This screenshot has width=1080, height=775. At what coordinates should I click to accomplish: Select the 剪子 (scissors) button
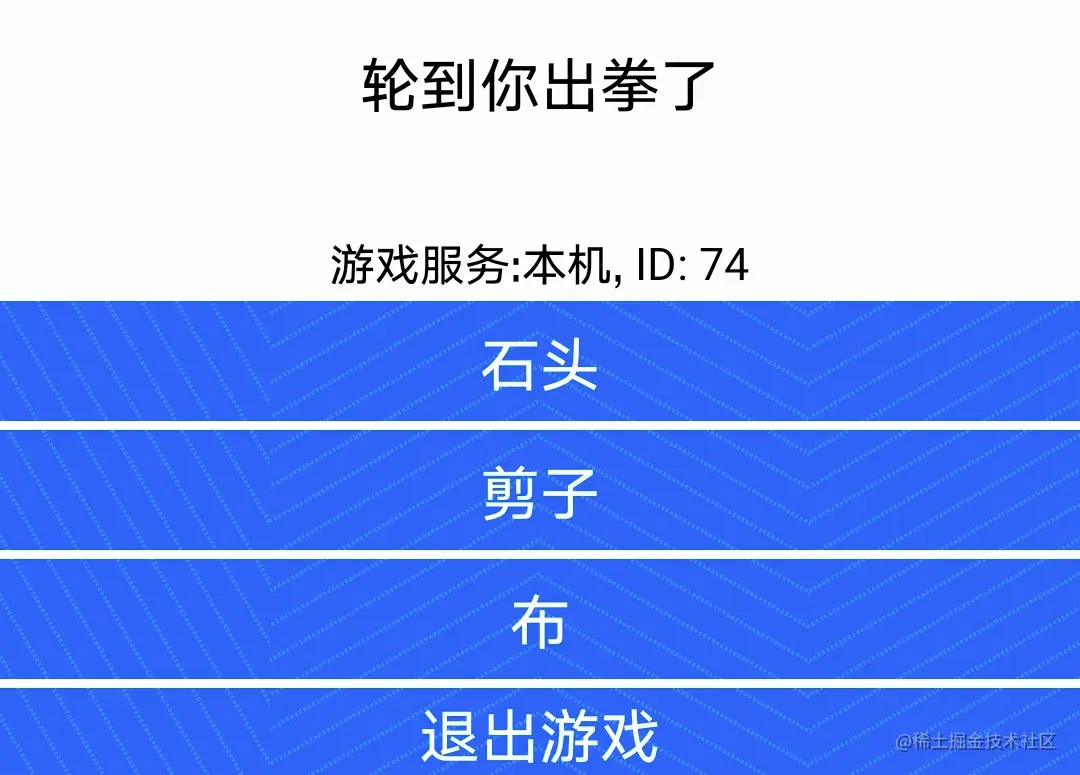point(540,492)
